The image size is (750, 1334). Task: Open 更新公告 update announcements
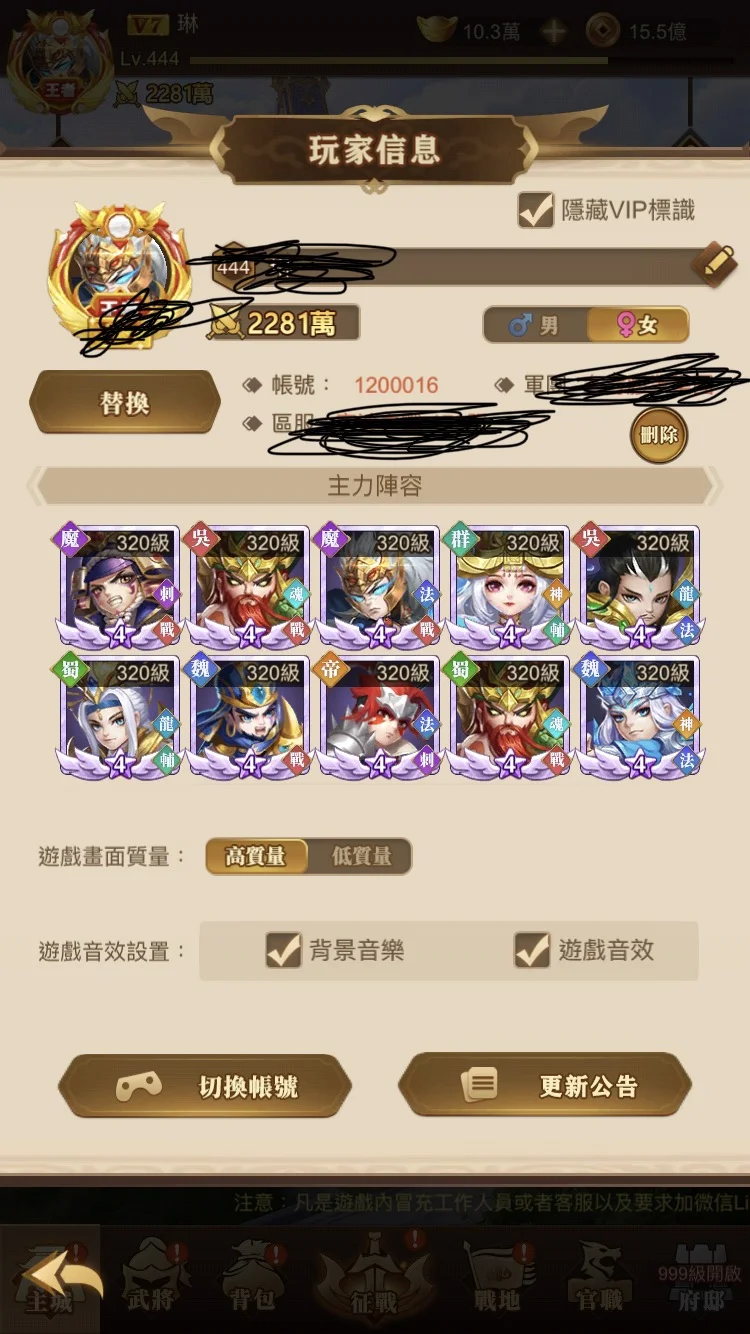click(x=545, y=1087)
